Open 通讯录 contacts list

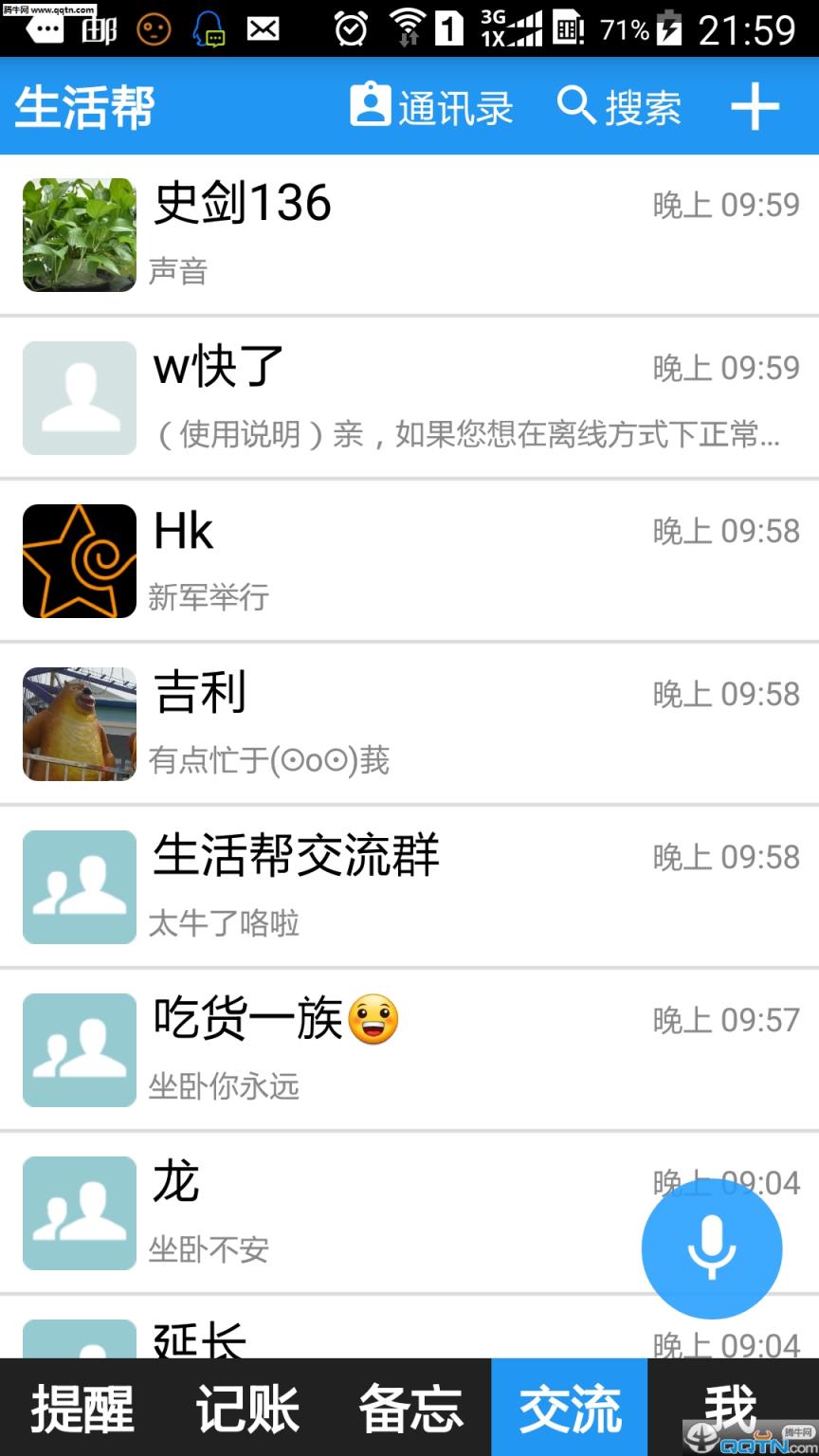coord(431,107)
